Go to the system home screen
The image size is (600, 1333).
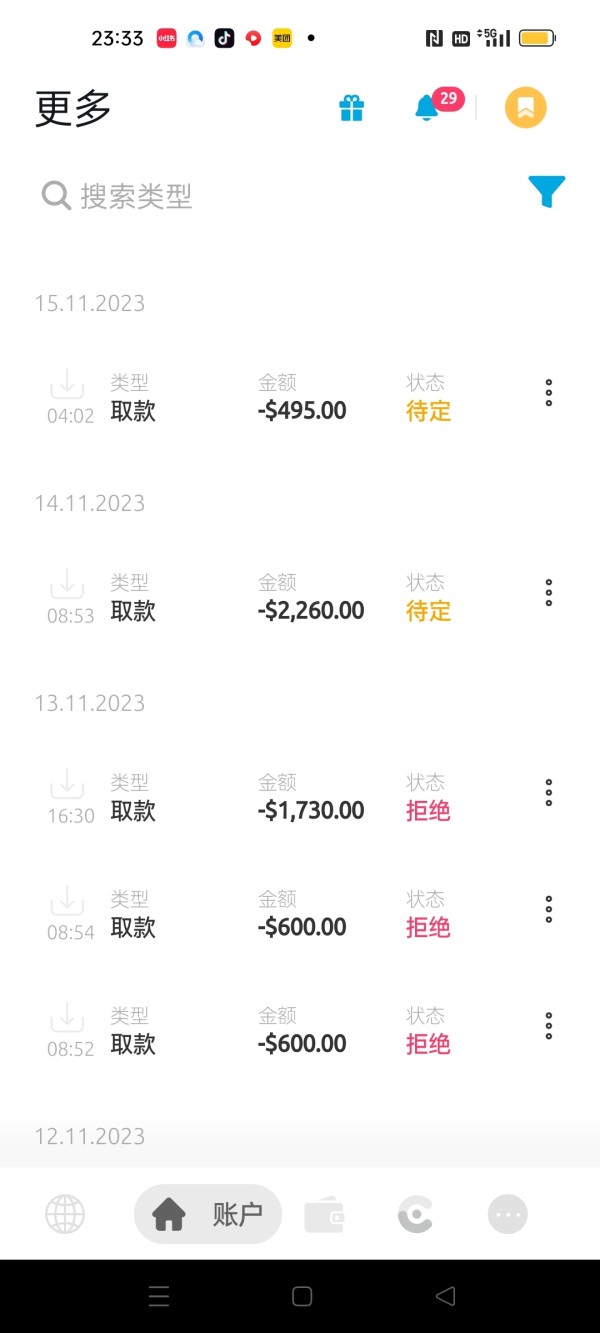click(301, 1297)
